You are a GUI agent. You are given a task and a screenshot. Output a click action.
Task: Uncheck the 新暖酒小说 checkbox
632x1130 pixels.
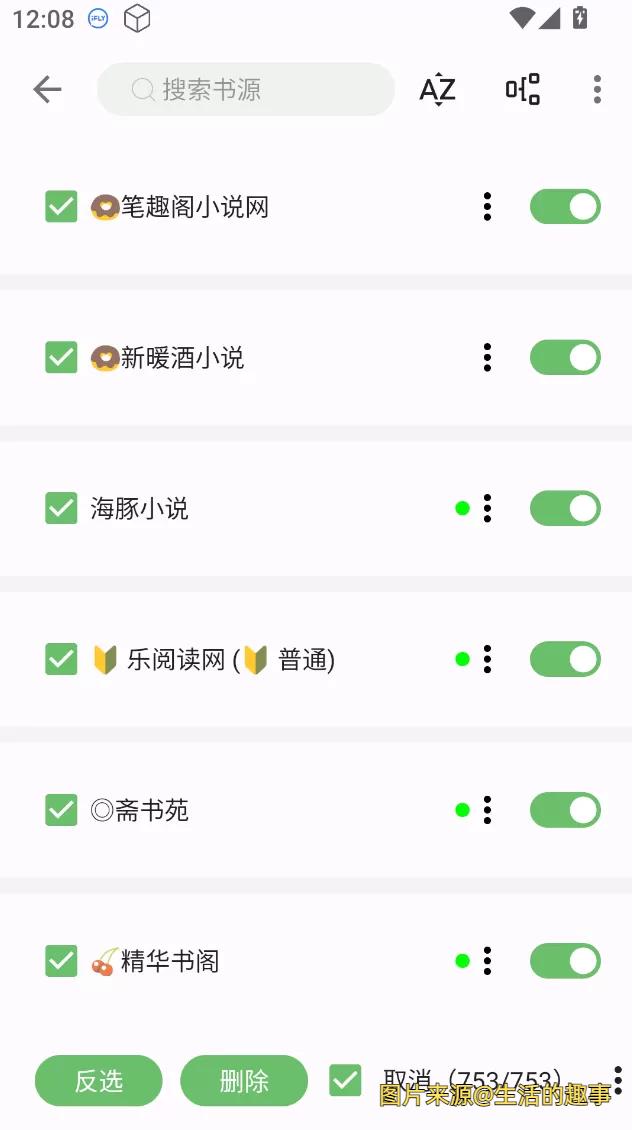[x=61, y=357]
